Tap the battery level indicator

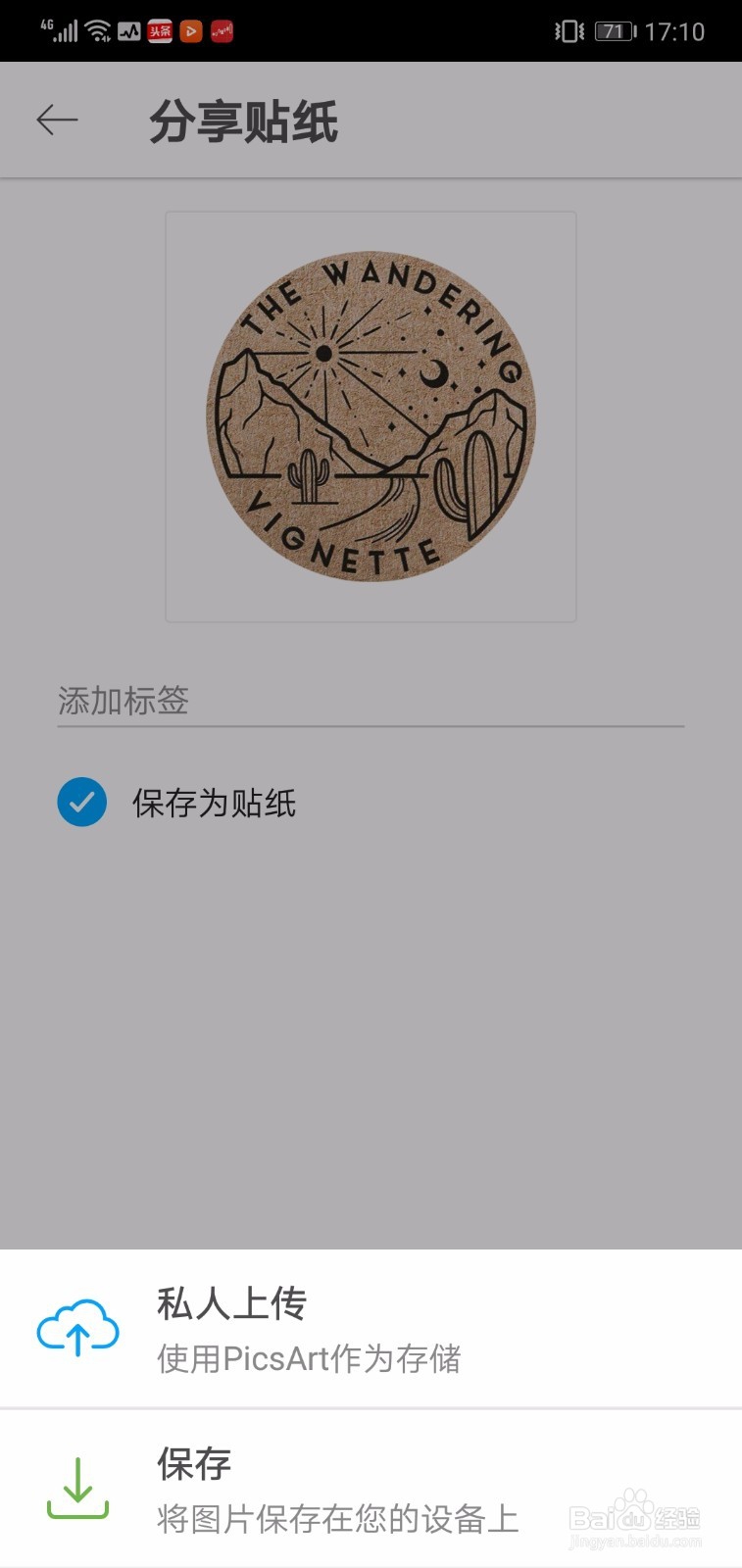click(x=613, y=29)
